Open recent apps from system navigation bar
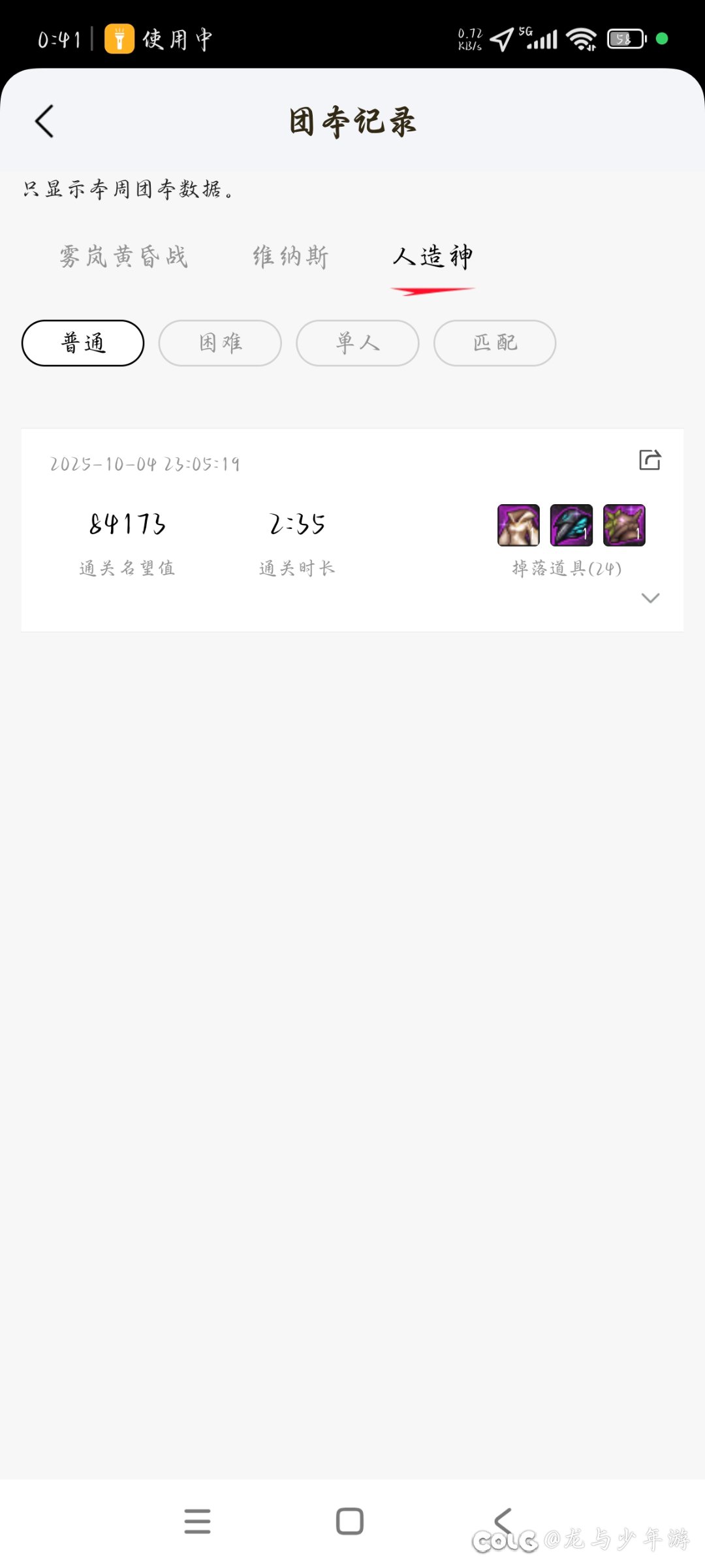Screen dimensions: 705x1568 pyautogui.click(x=197, y=1521)
